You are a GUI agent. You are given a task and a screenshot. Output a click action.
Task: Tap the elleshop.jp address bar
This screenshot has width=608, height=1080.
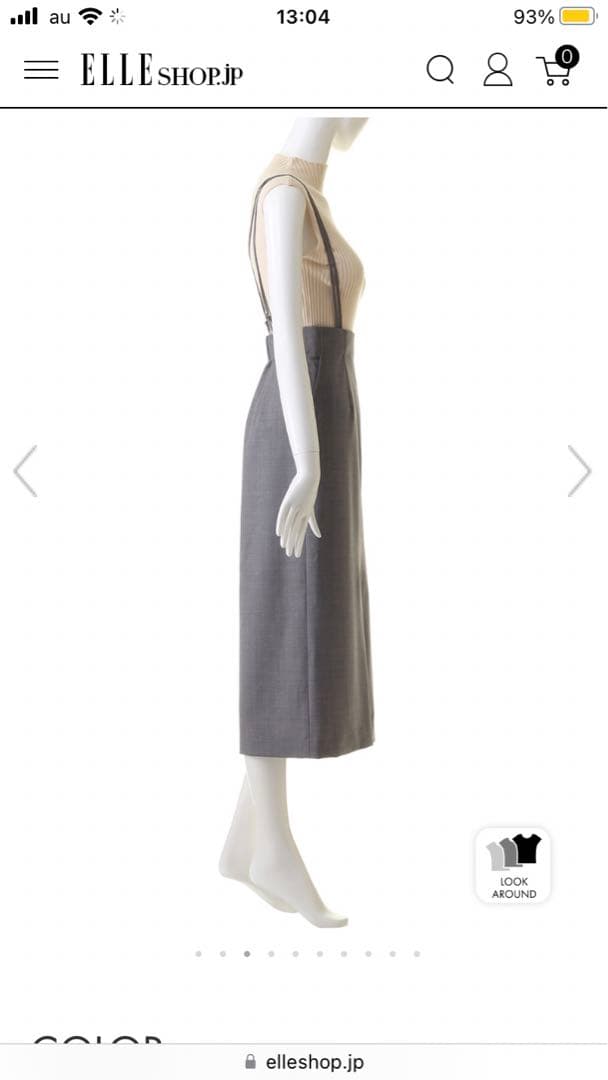[304, 1062]
